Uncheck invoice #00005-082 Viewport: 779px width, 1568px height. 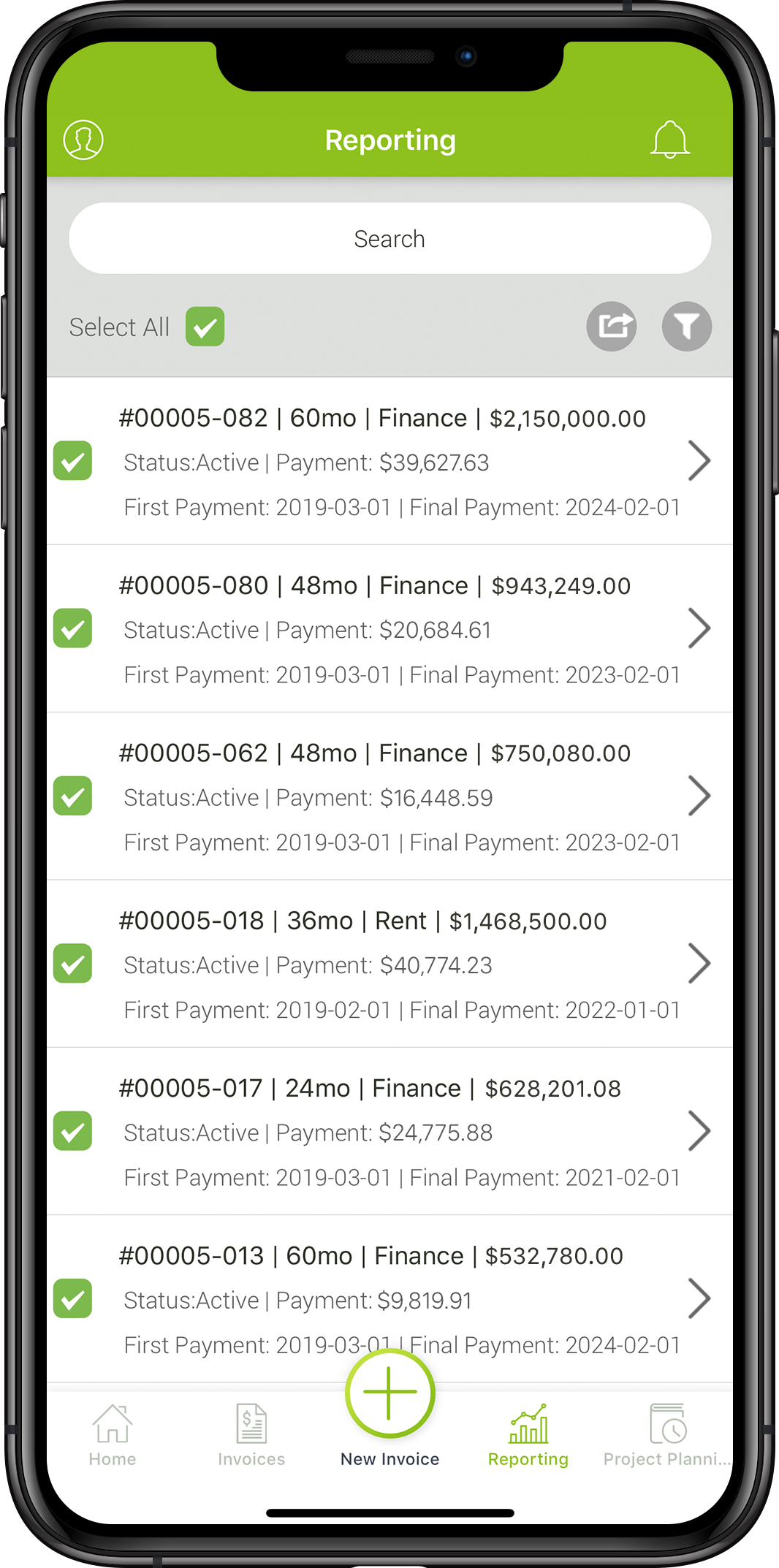coord(72,461)
